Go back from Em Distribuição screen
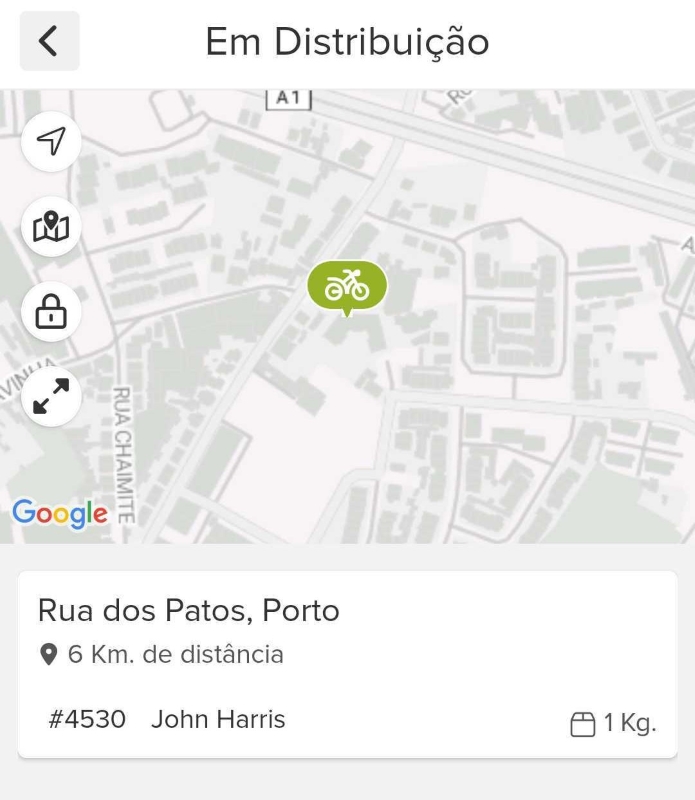The height and width of the screenshot is (800, 695). [x=49, y=41]
